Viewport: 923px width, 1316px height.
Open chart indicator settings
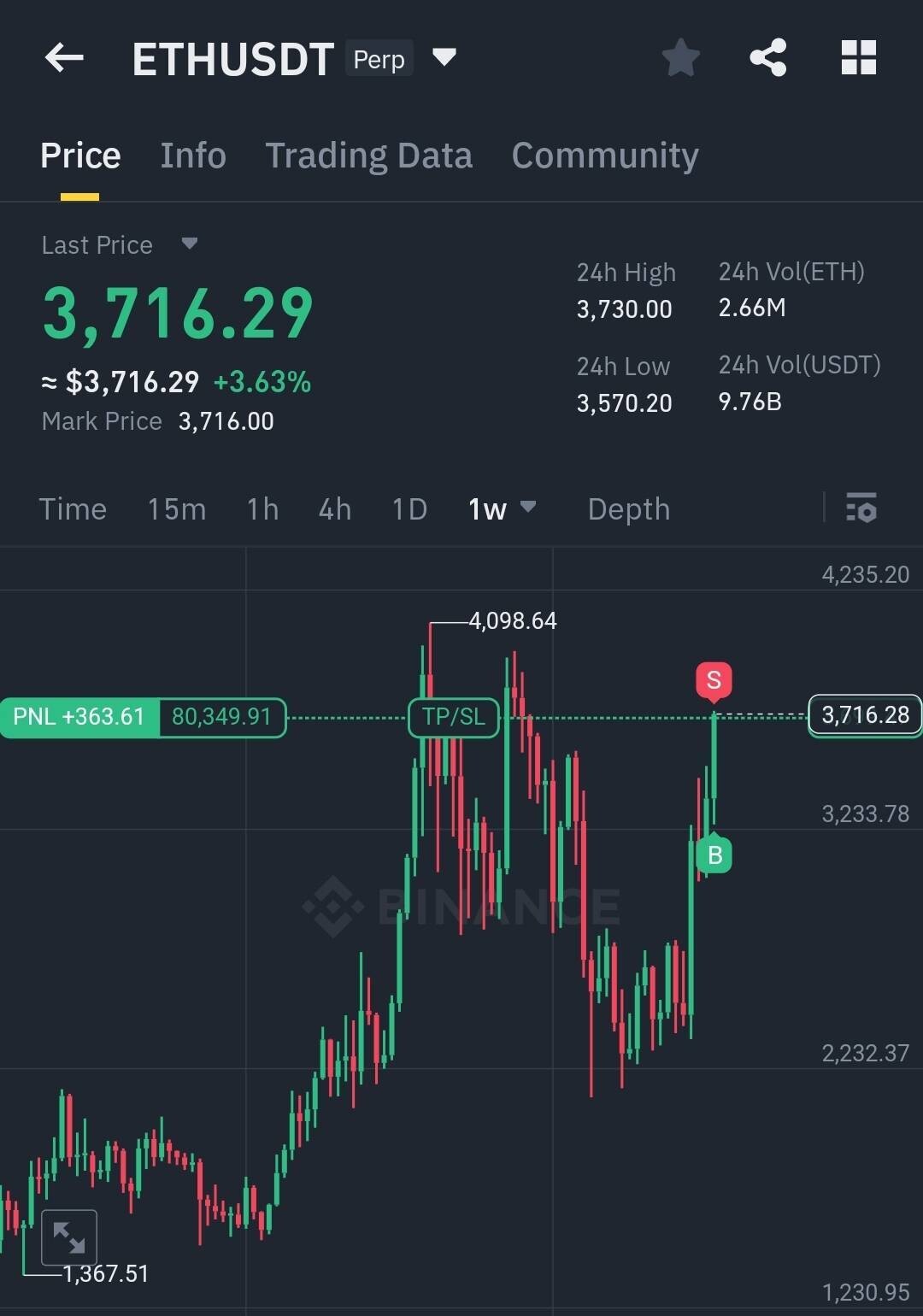(861, 508)
